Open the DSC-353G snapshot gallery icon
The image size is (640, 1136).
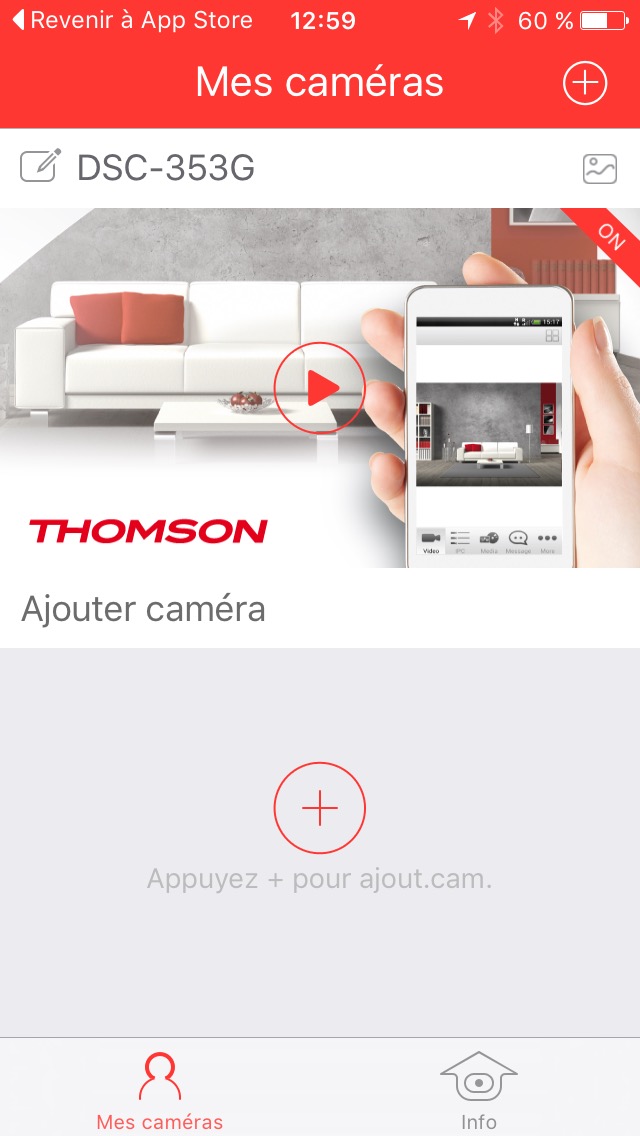600,169
